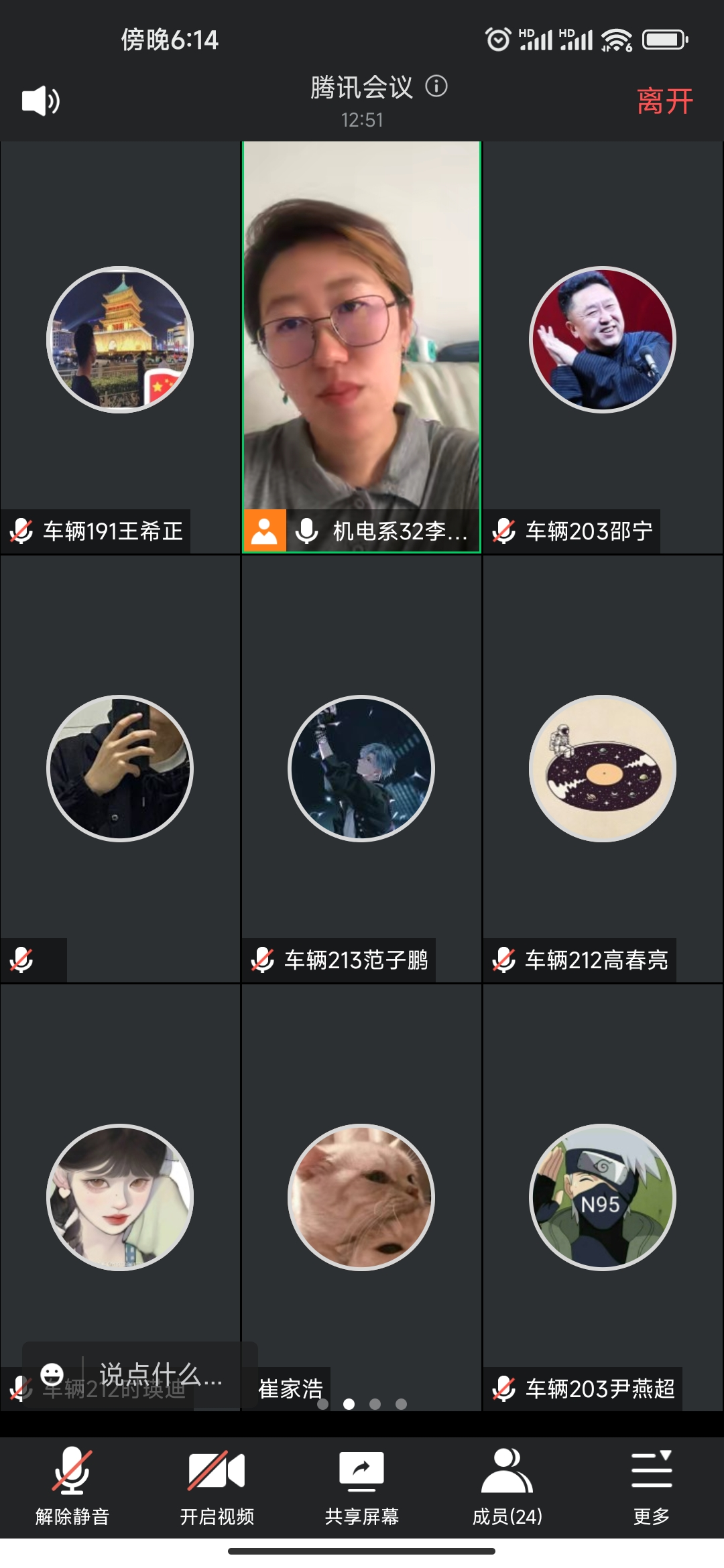Screen dimensions: 724x1568
Task: Select the 车辆212高春亮 participant tile
Action: pos(603,769)
